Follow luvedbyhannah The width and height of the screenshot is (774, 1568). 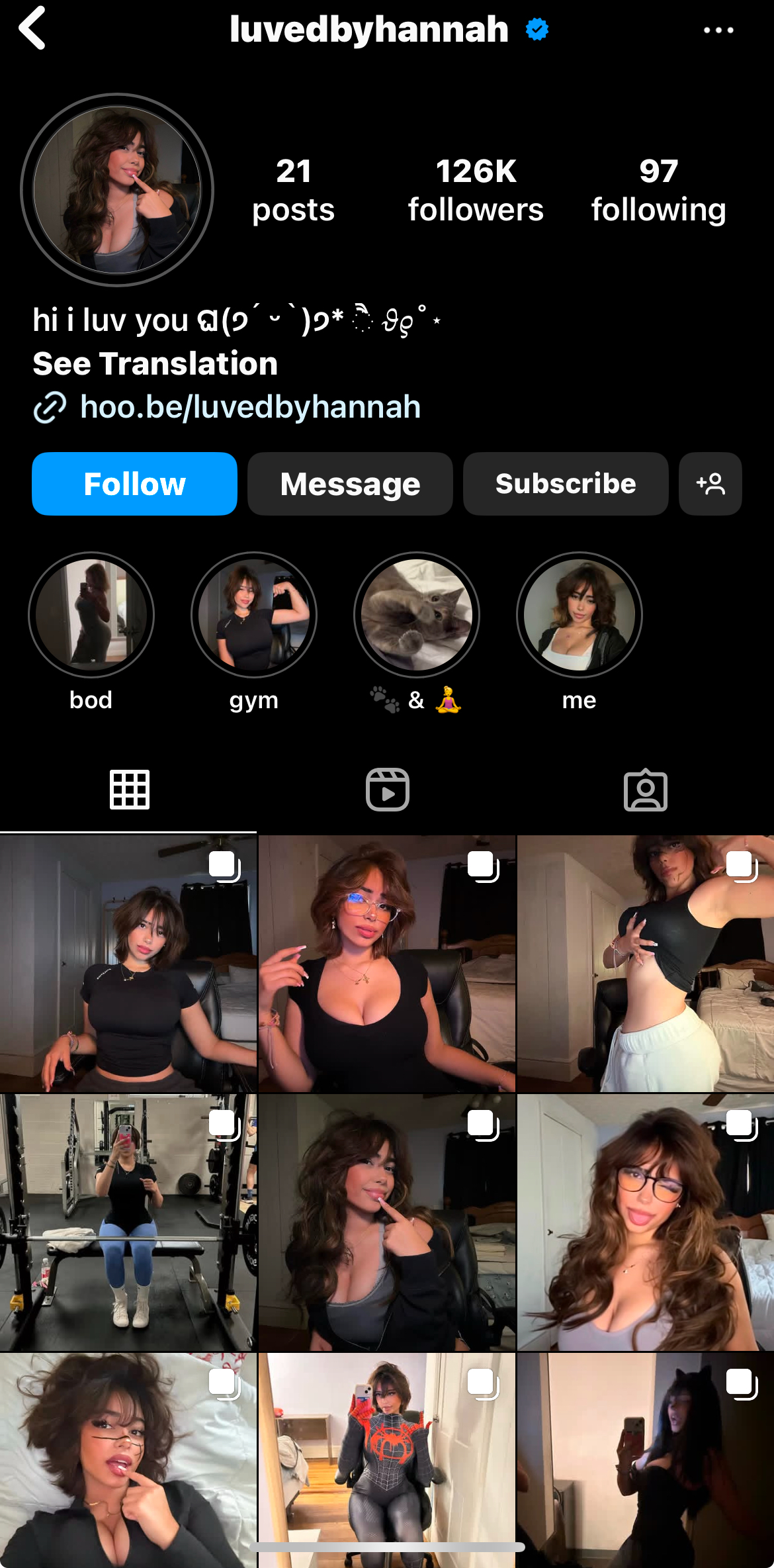pyautogui.click(x=134, y=484)
